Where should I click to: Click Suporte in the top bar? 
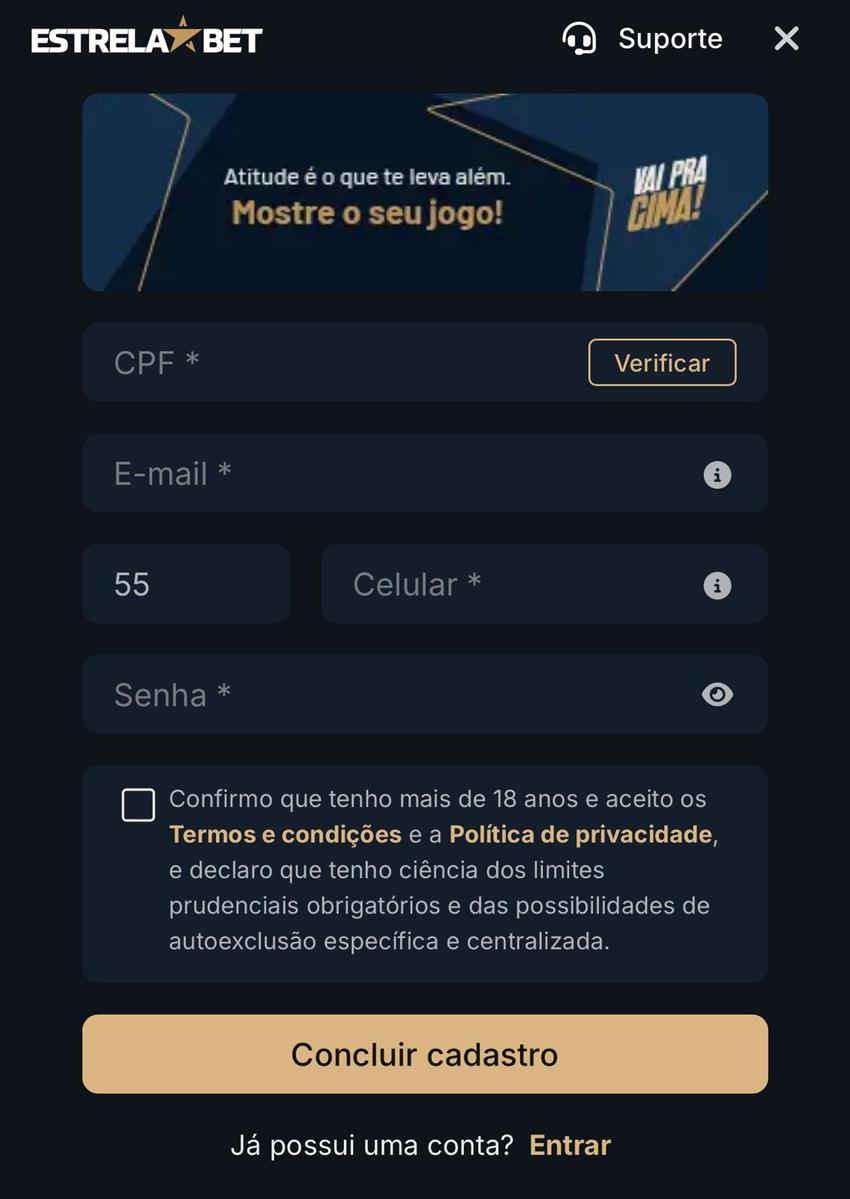click(x=670, y=38)
